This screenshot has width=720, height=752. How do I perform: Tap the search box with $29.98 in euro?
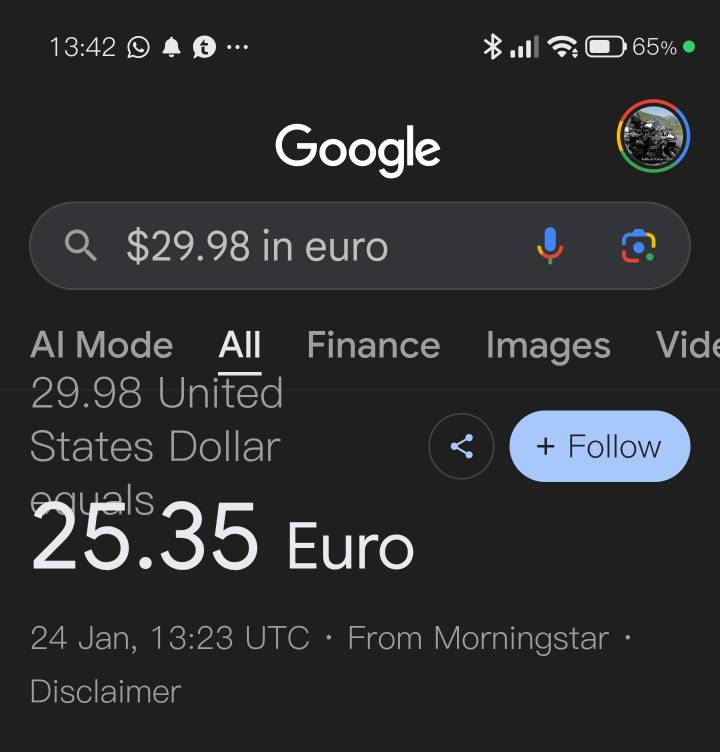pyautogui.click(x=300, y=246)
